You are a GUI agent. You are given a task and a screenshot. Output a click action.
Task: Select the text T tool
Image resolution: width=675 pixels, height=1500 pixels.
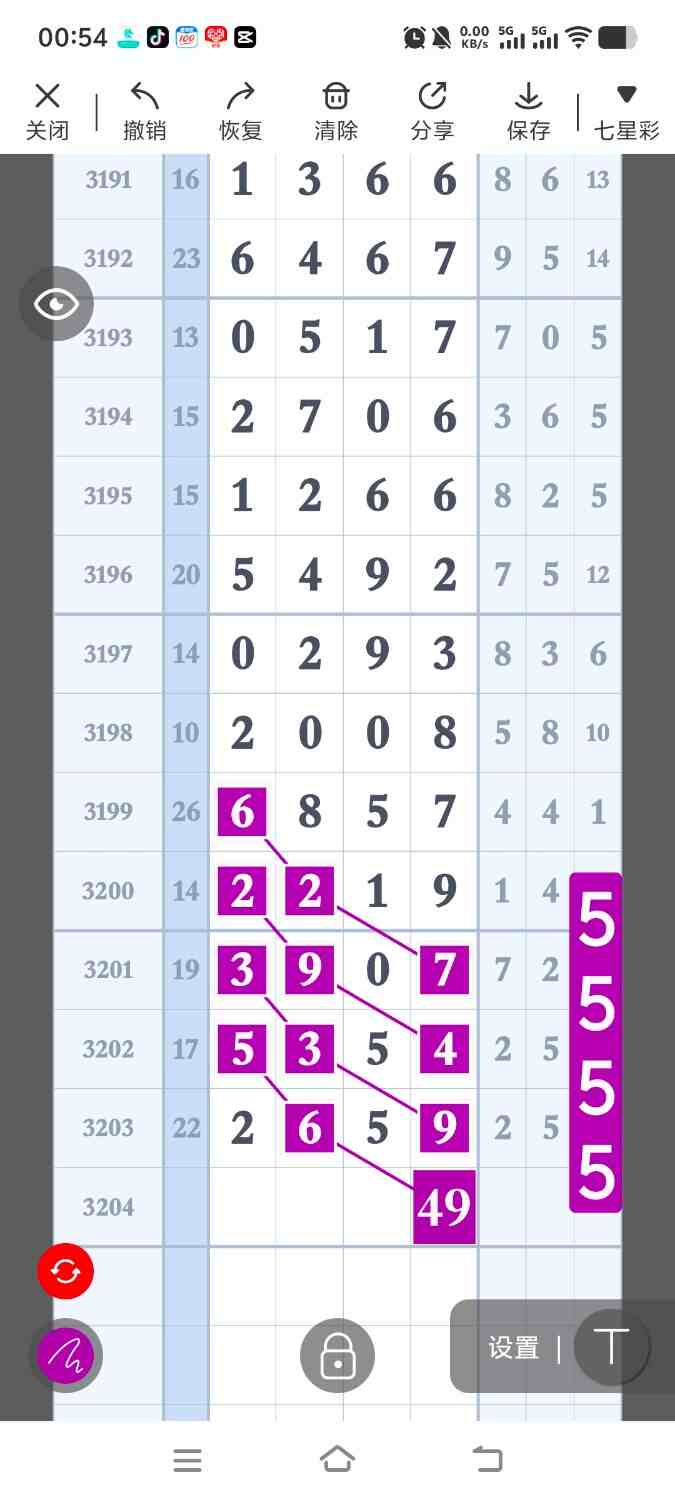[612, 1346]
